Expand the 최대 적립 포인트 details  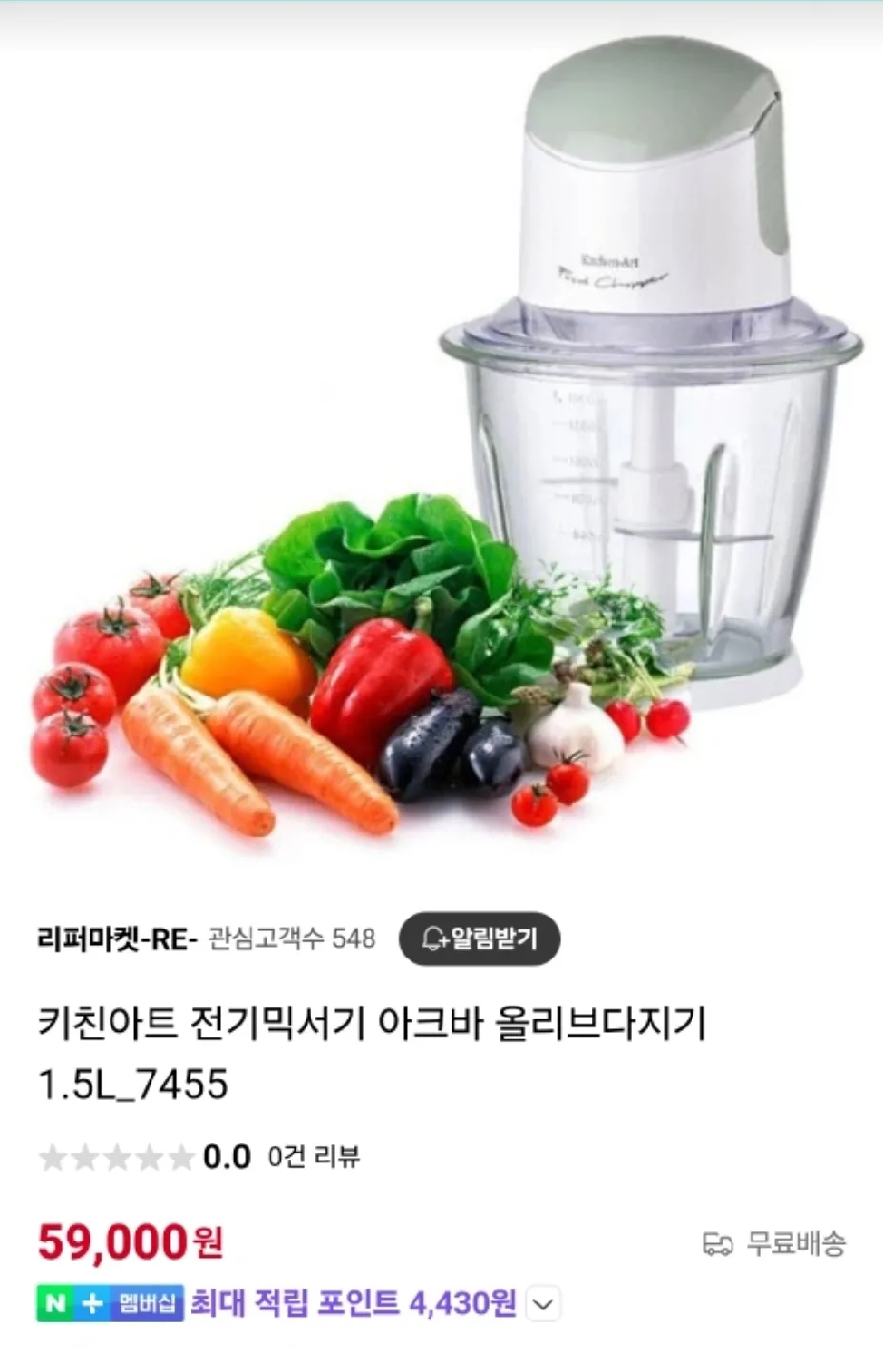[x=543, y=1303]
